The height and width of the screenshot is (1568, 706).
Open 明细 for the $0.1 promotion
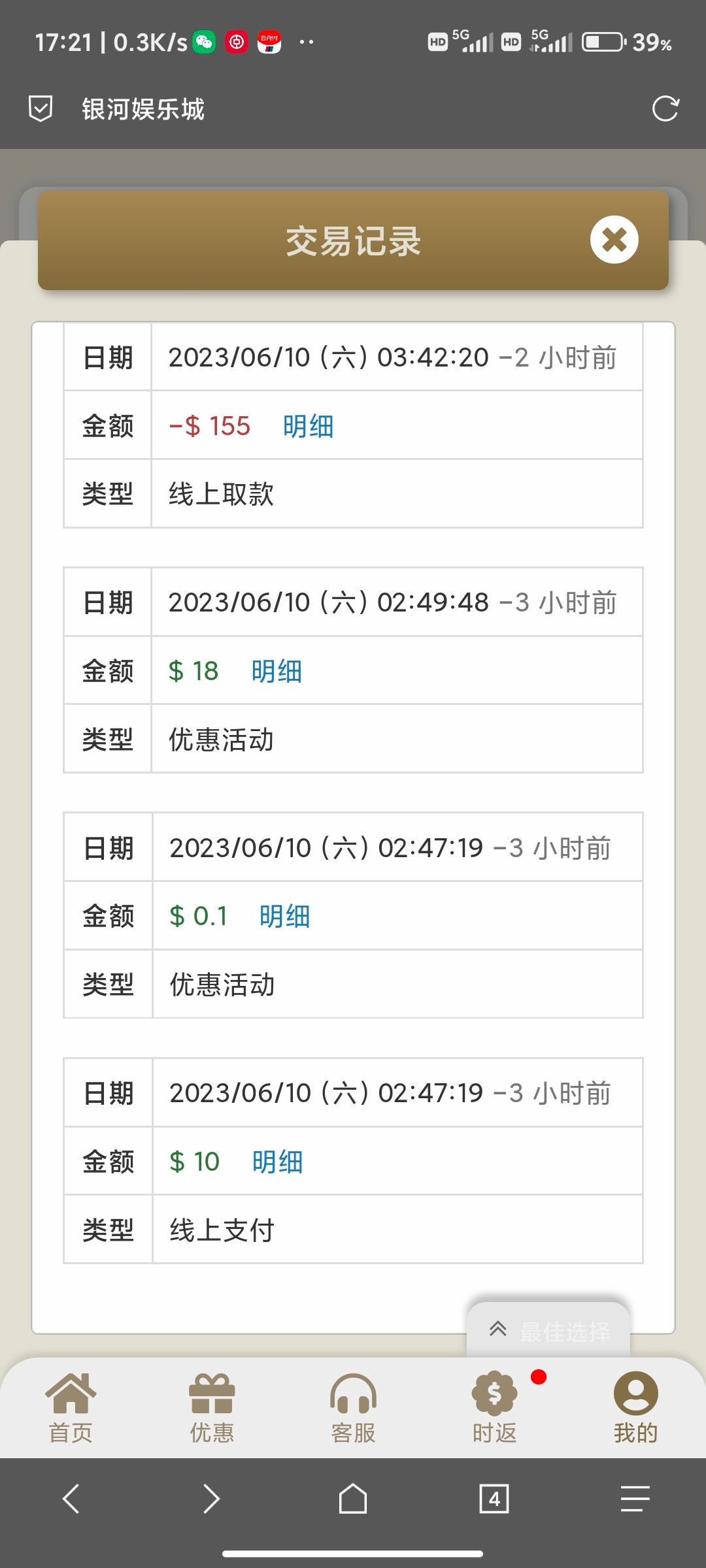284,917
